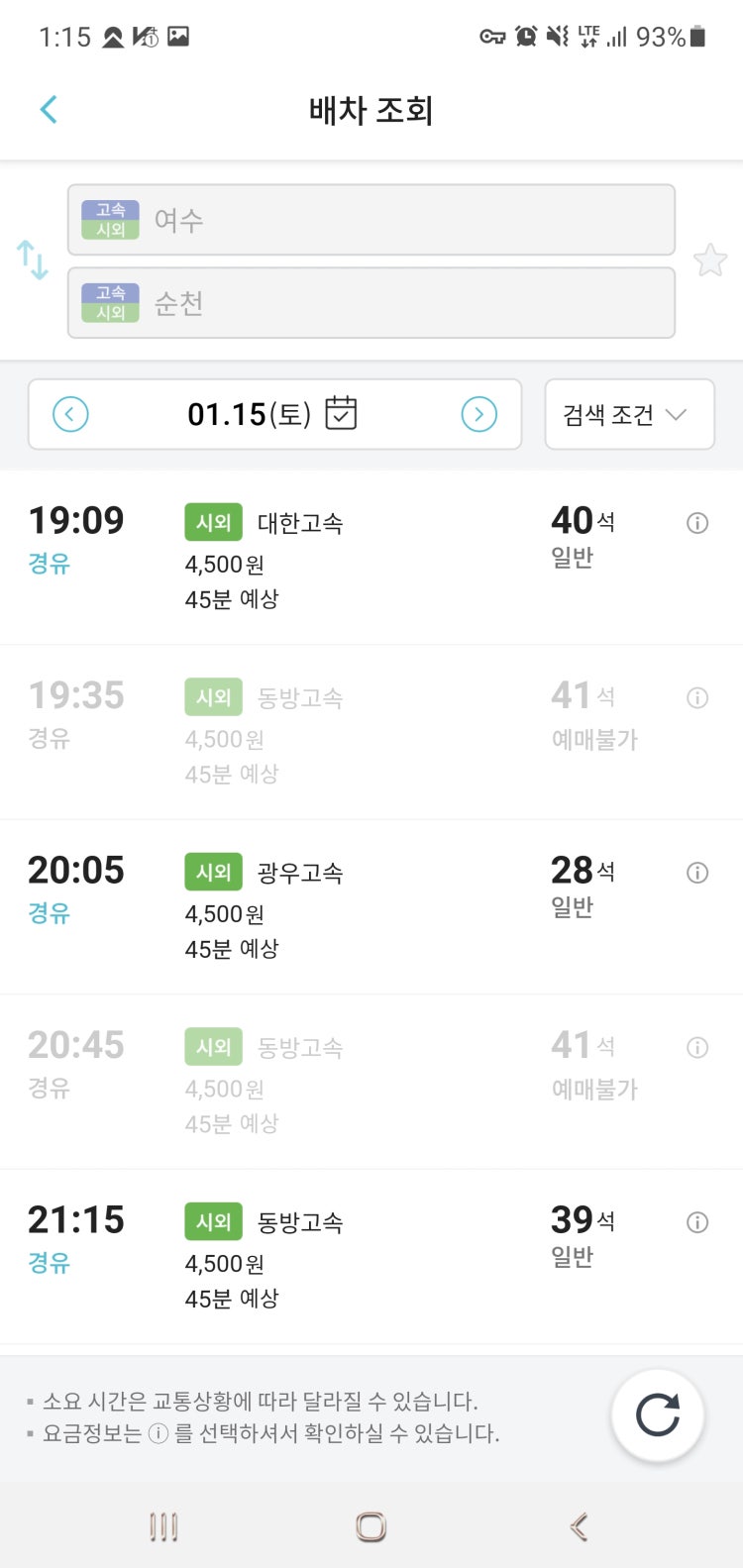Viewport: 743px width, 1568px height.
Task: Go to the previous date
Action: coord(70,414)
